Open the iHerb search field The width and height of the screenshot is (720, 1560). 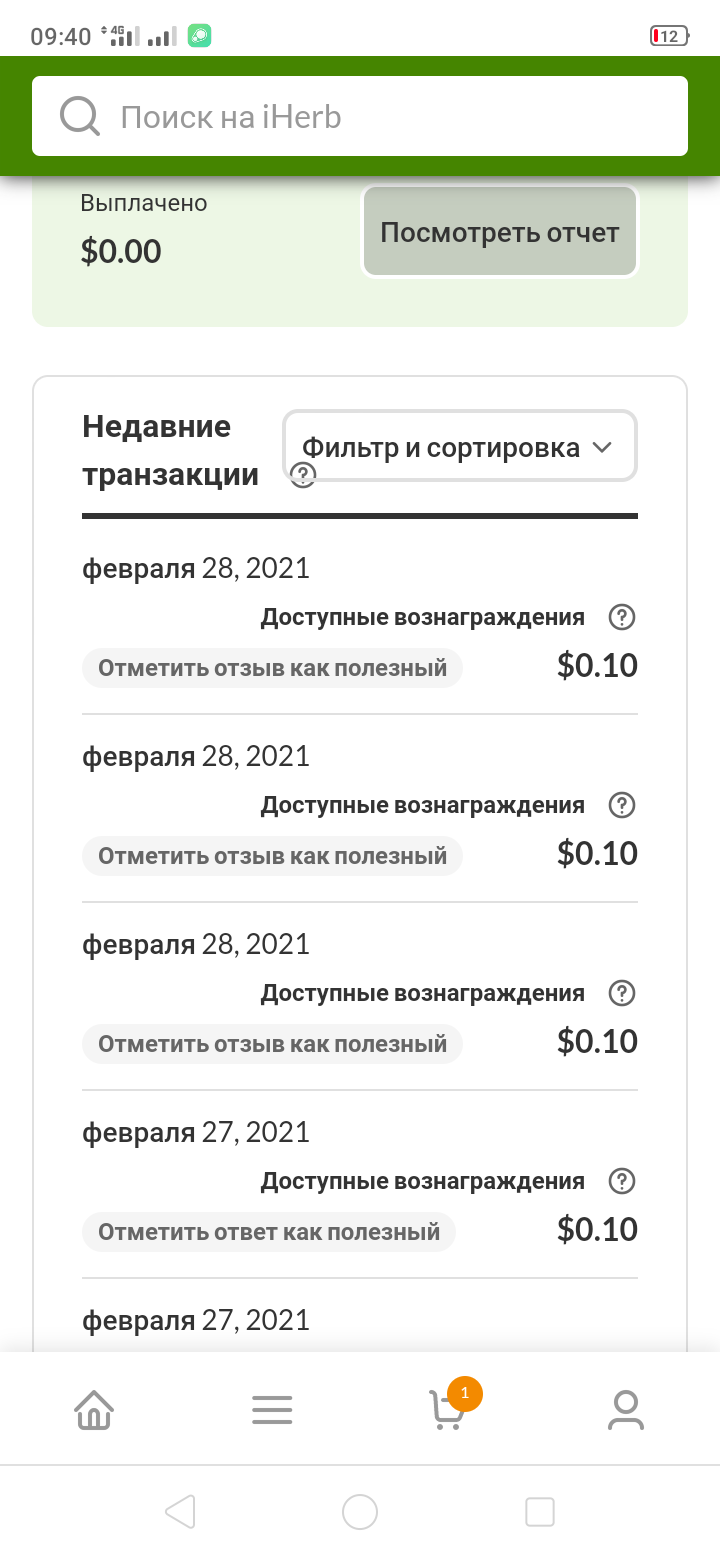(360, 116)
